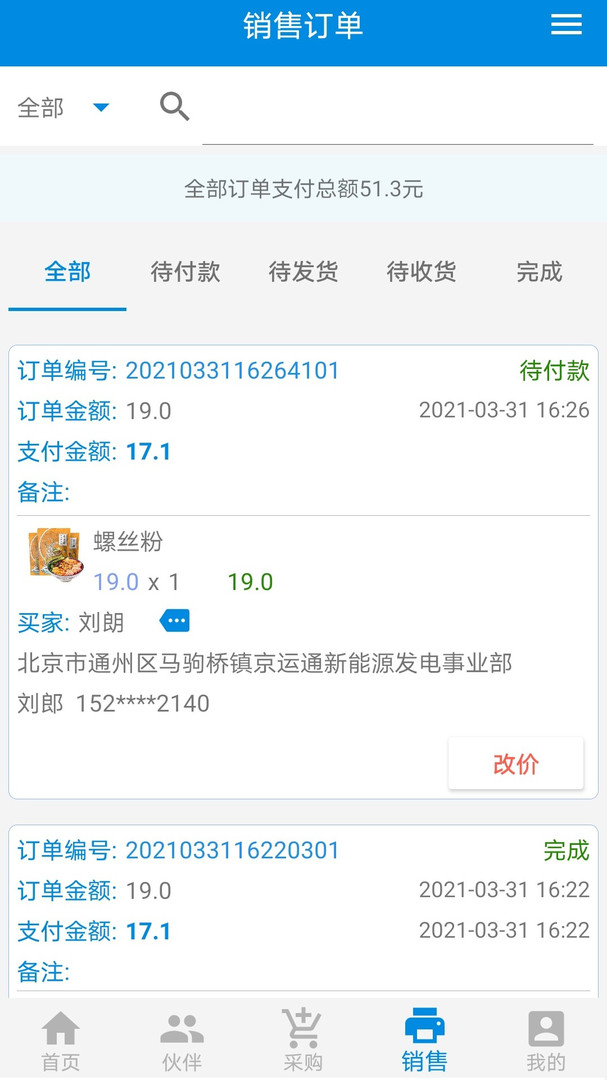Open order 2021033116220301
This screenshot has height=1080, width=607.
pos(232,851)
